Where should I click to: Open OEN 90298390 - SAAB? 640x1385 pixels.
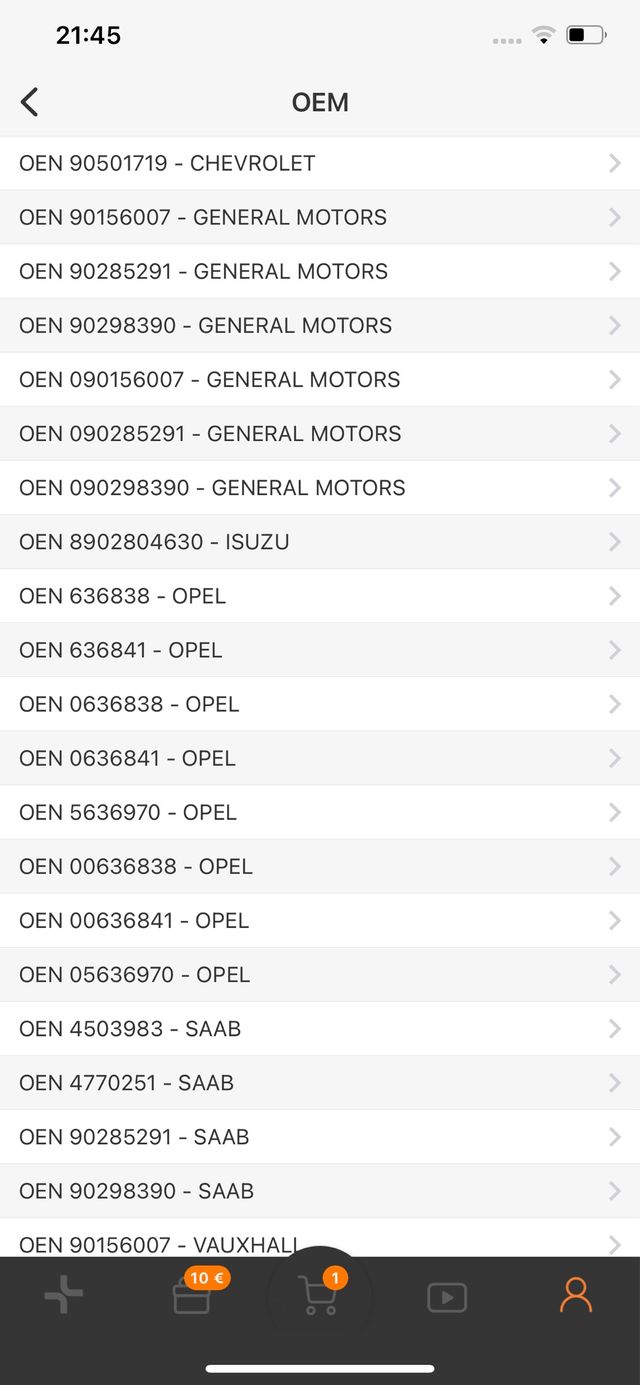320,1191
